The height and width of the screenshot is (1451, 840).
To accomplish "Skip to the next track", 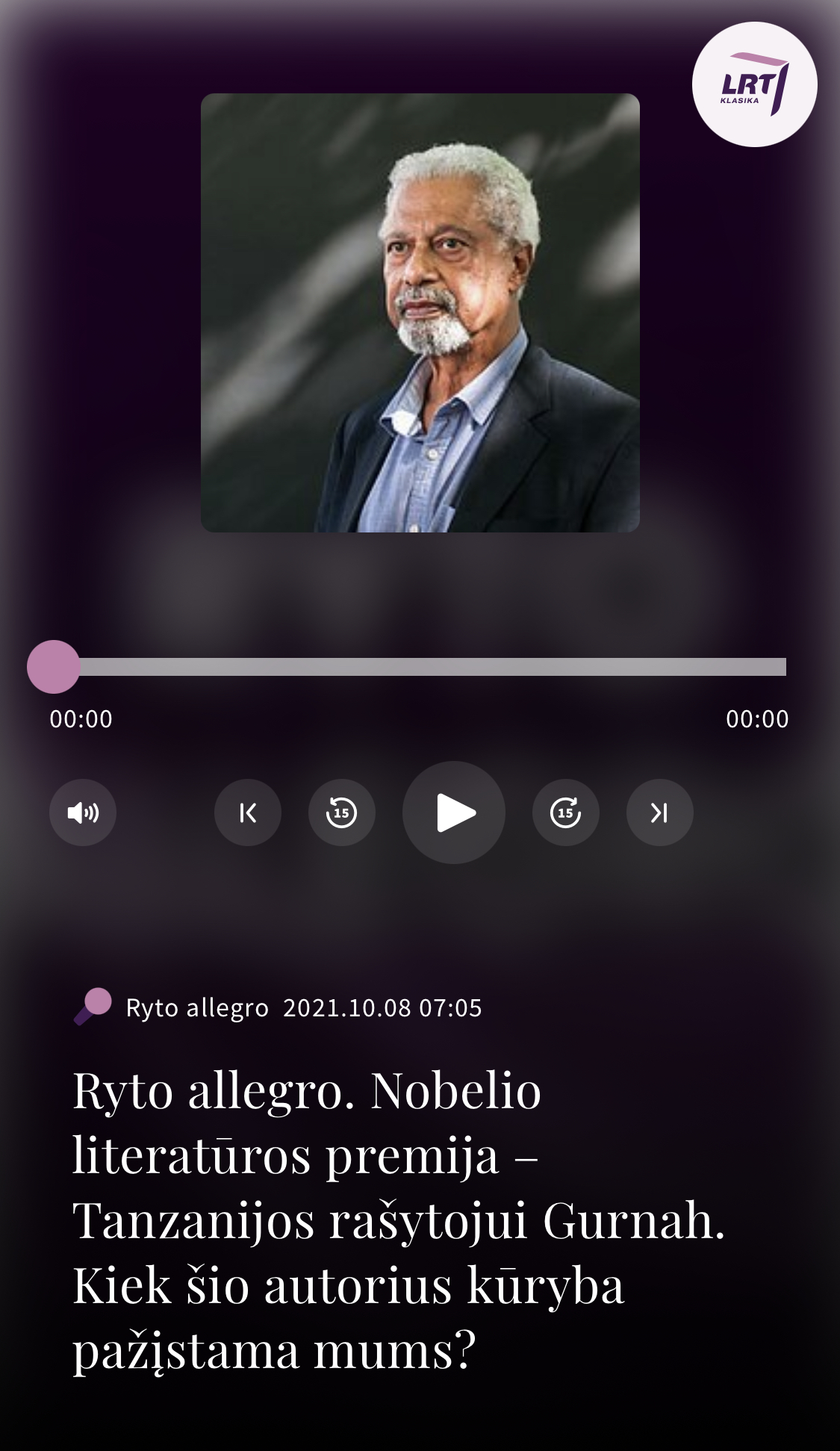I will click(660, 813).
